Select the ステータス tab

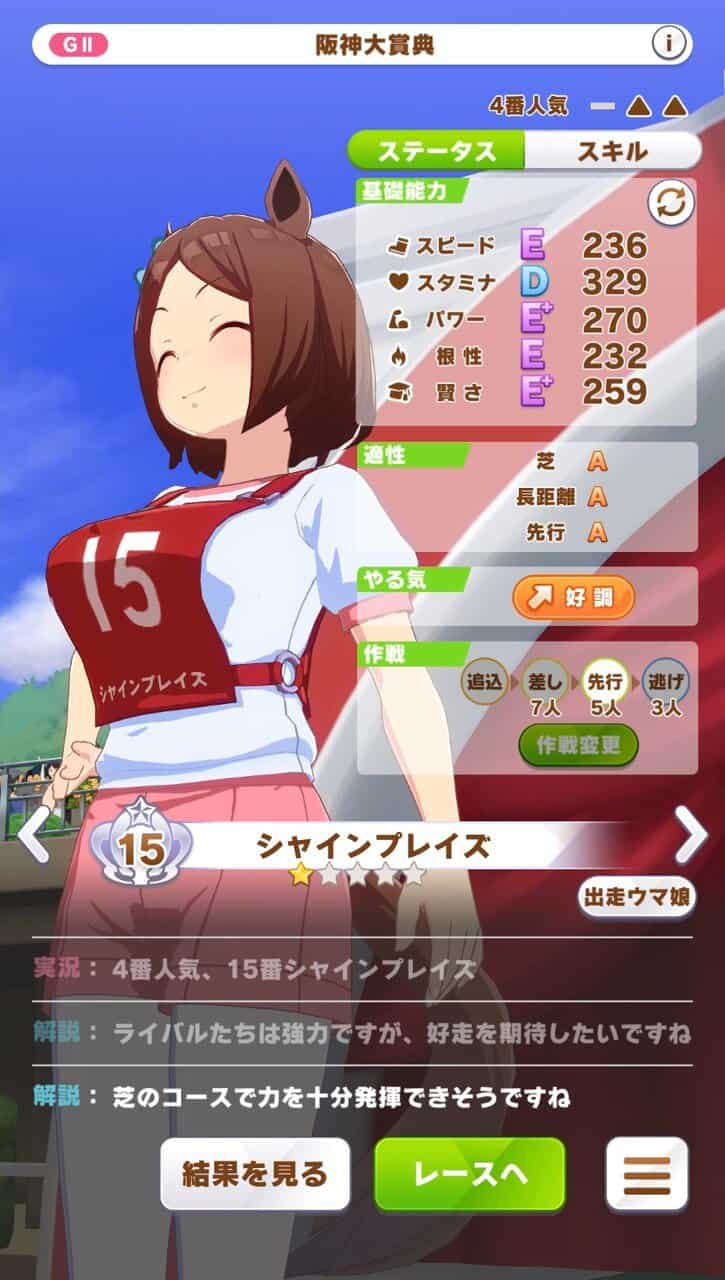coord(437,151)
